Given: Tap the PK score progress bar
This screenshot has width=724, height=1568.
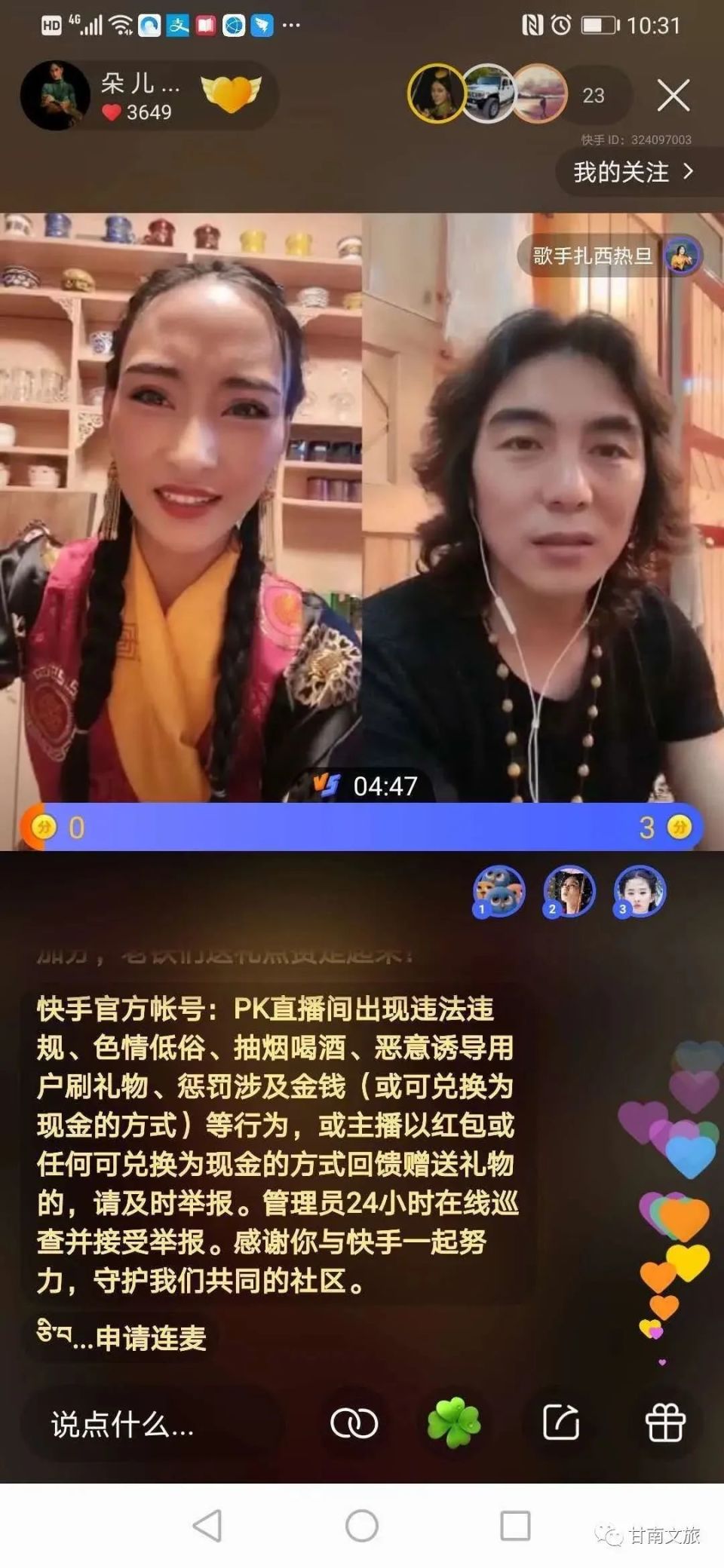Looking at the screenshot, I should [362, 828].
